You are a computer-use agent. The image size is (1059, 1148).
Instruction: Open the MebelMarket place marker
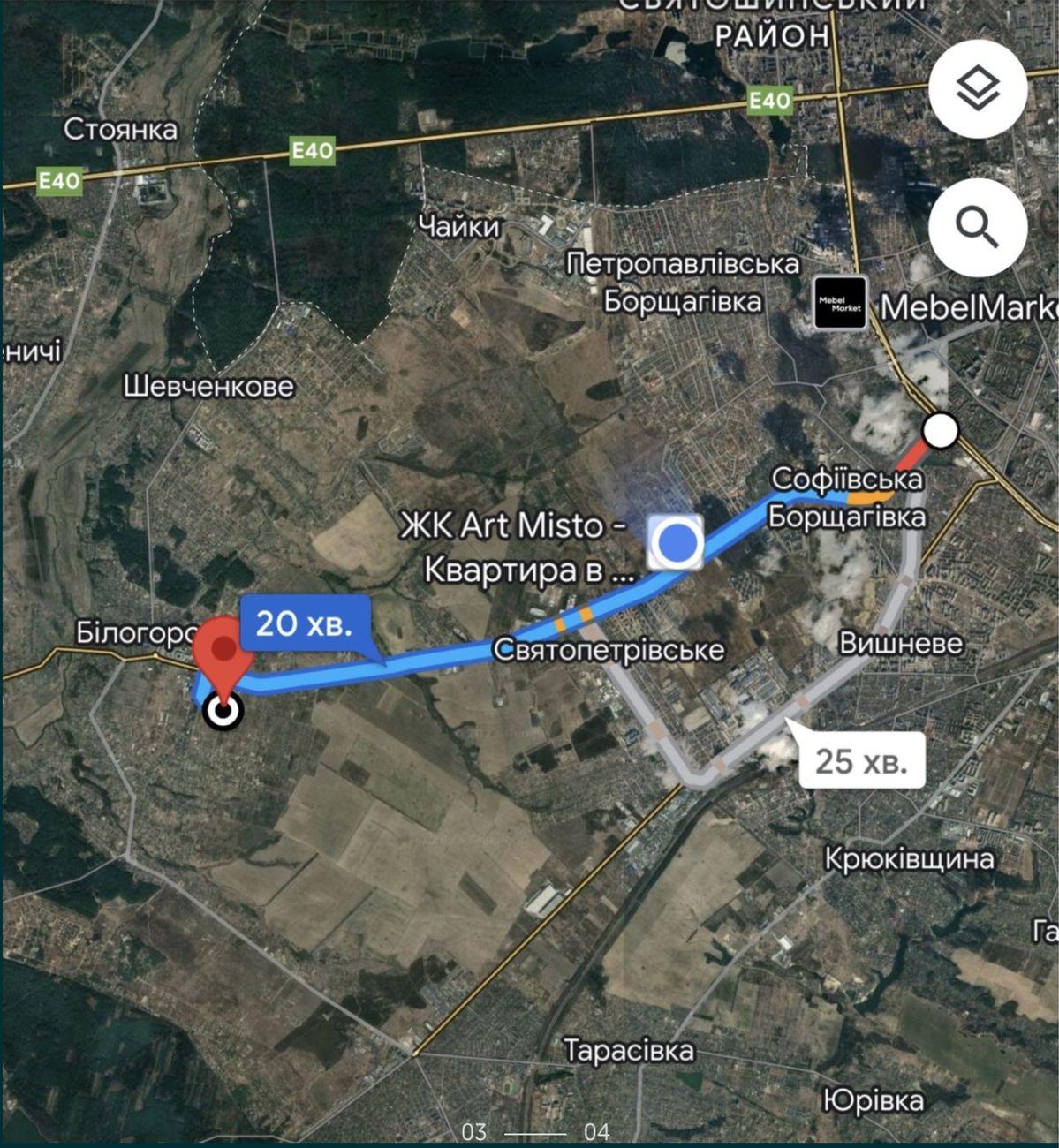coord(839,303)
